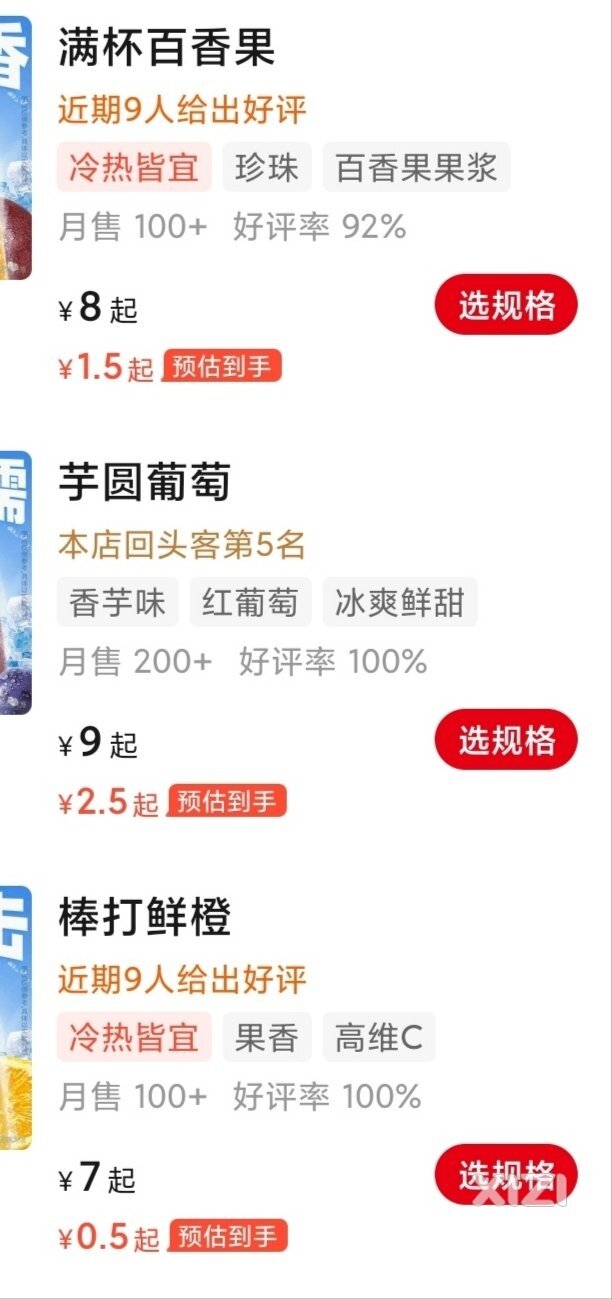Pick specs for 棒打鲜橙
This screenshot has height=1299, width=612.
[x=506, y=1175]
